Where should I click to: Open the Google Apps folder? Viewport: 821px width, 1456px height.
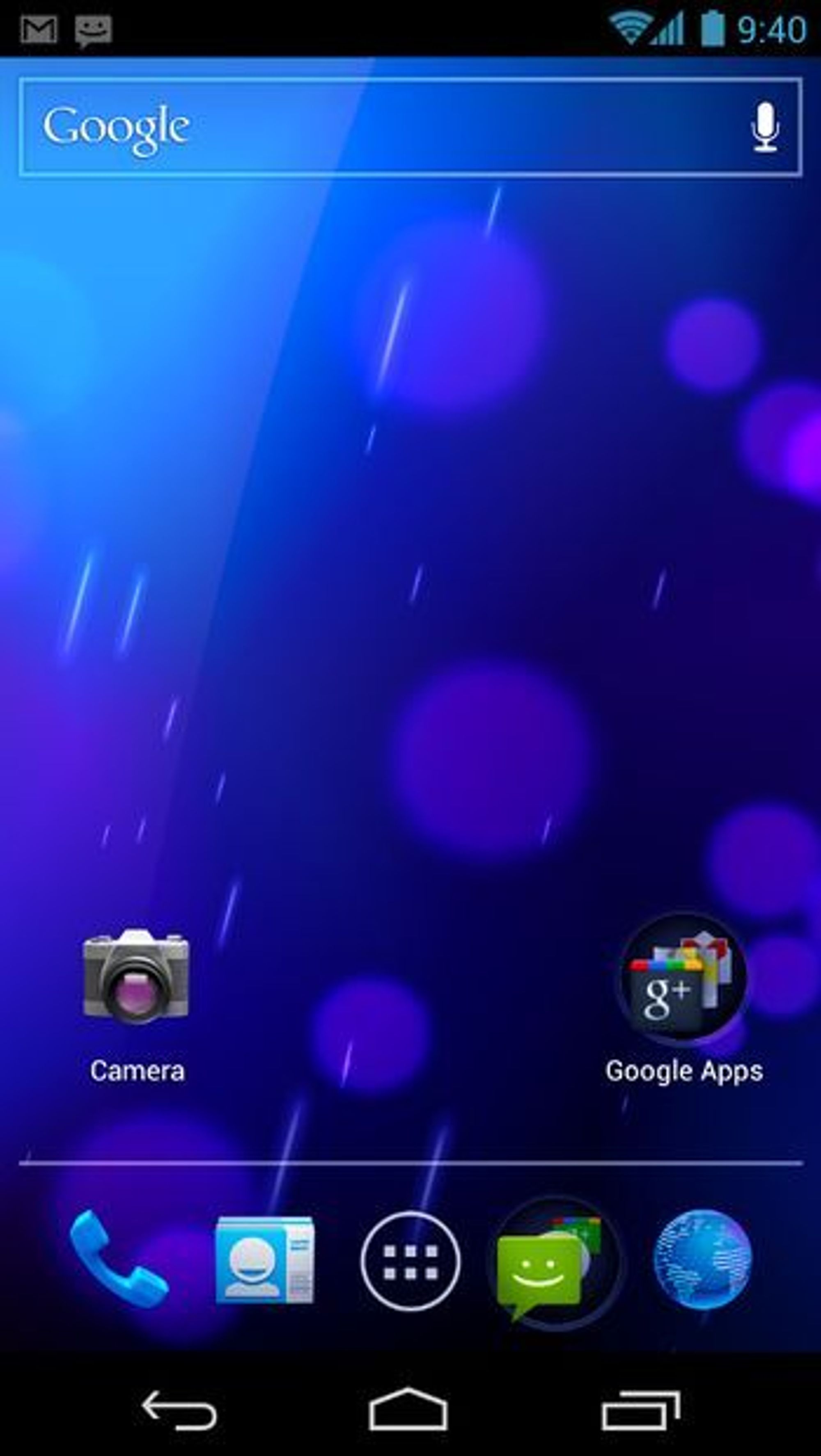coord(683,979)
